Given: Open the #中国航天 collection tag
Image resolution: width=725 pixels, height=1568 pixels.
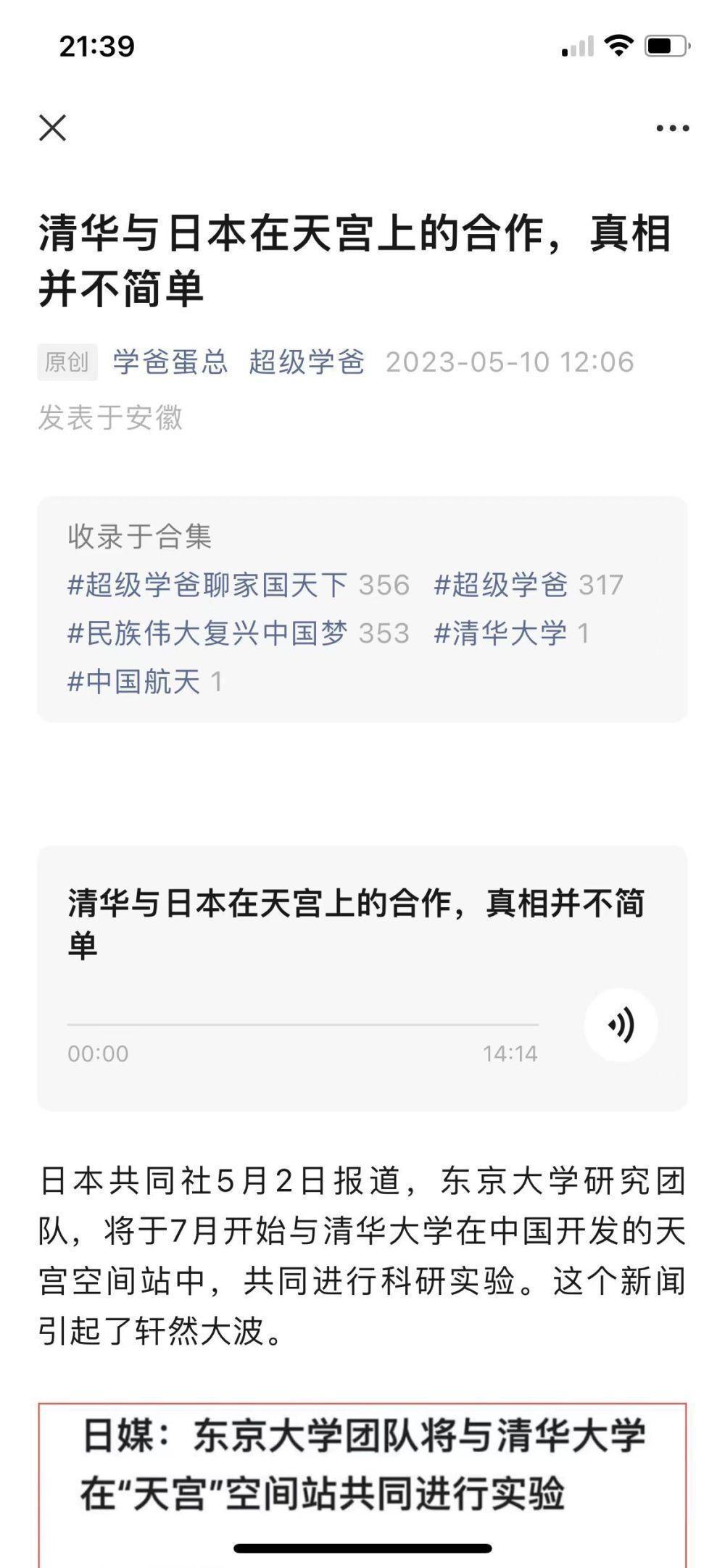Looking at the screenshot, I should tap(145, 682).
